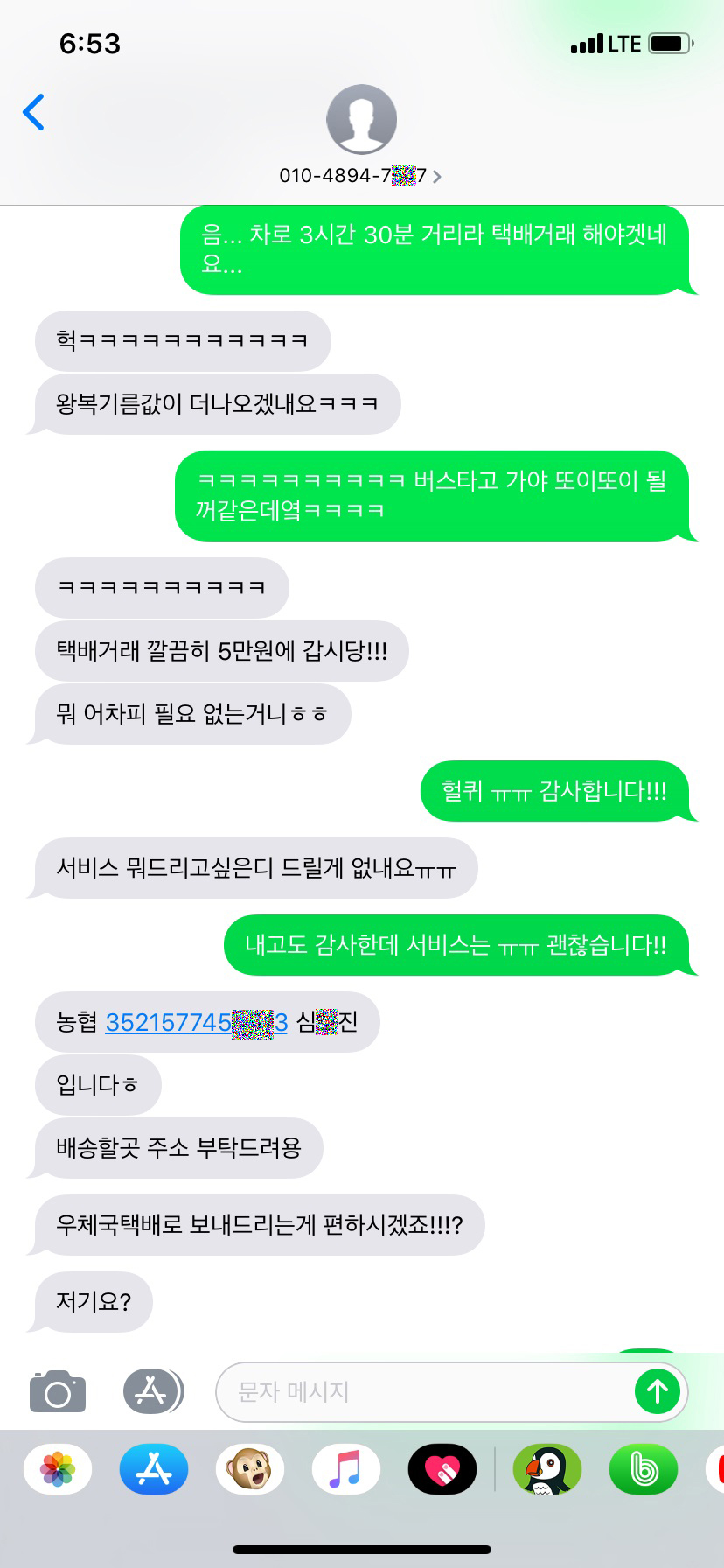Send the message with the green arrow

coord(658,1391)
